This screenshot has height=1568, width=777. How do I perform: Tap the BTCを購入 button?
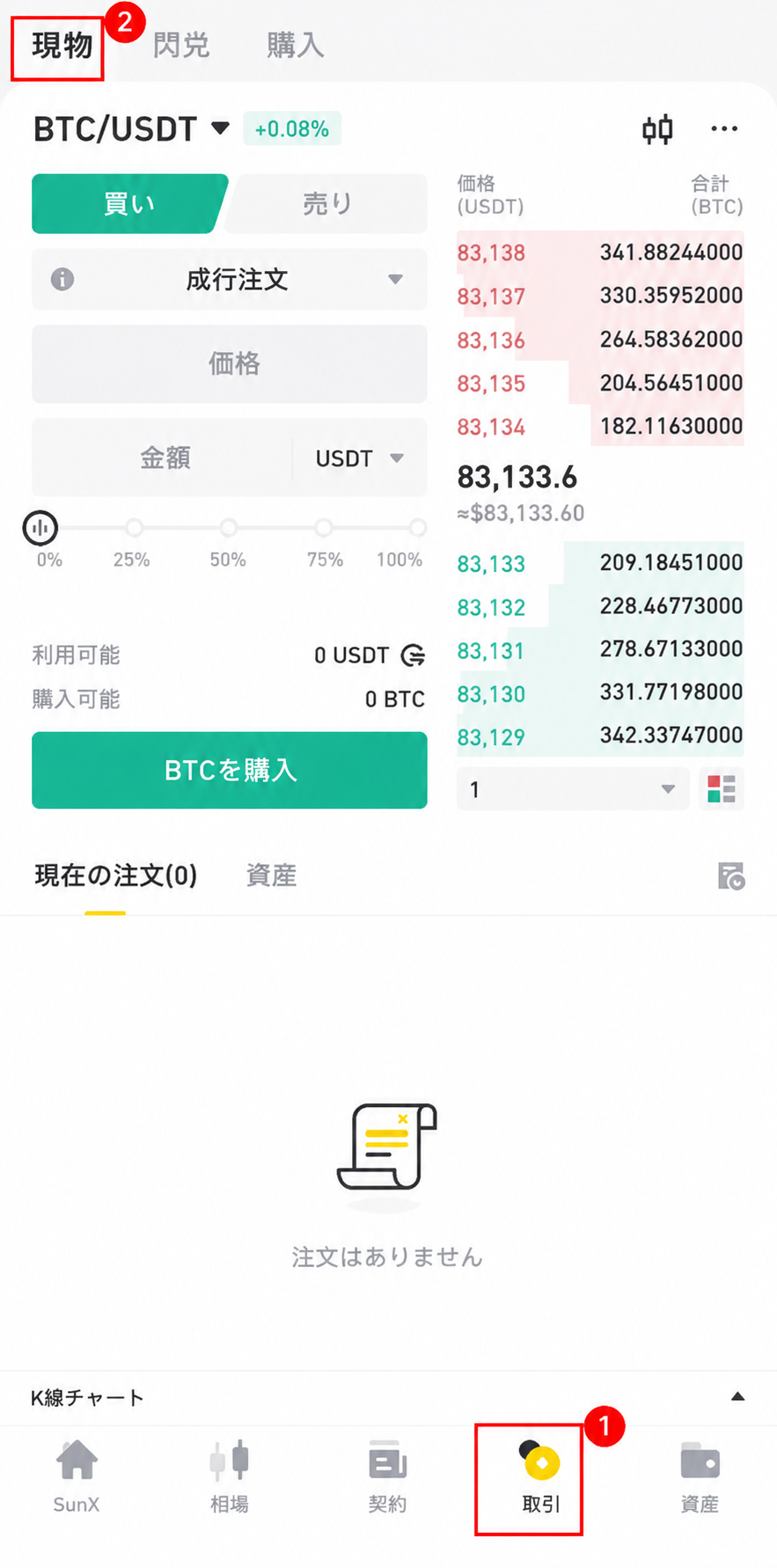point(230,771)
